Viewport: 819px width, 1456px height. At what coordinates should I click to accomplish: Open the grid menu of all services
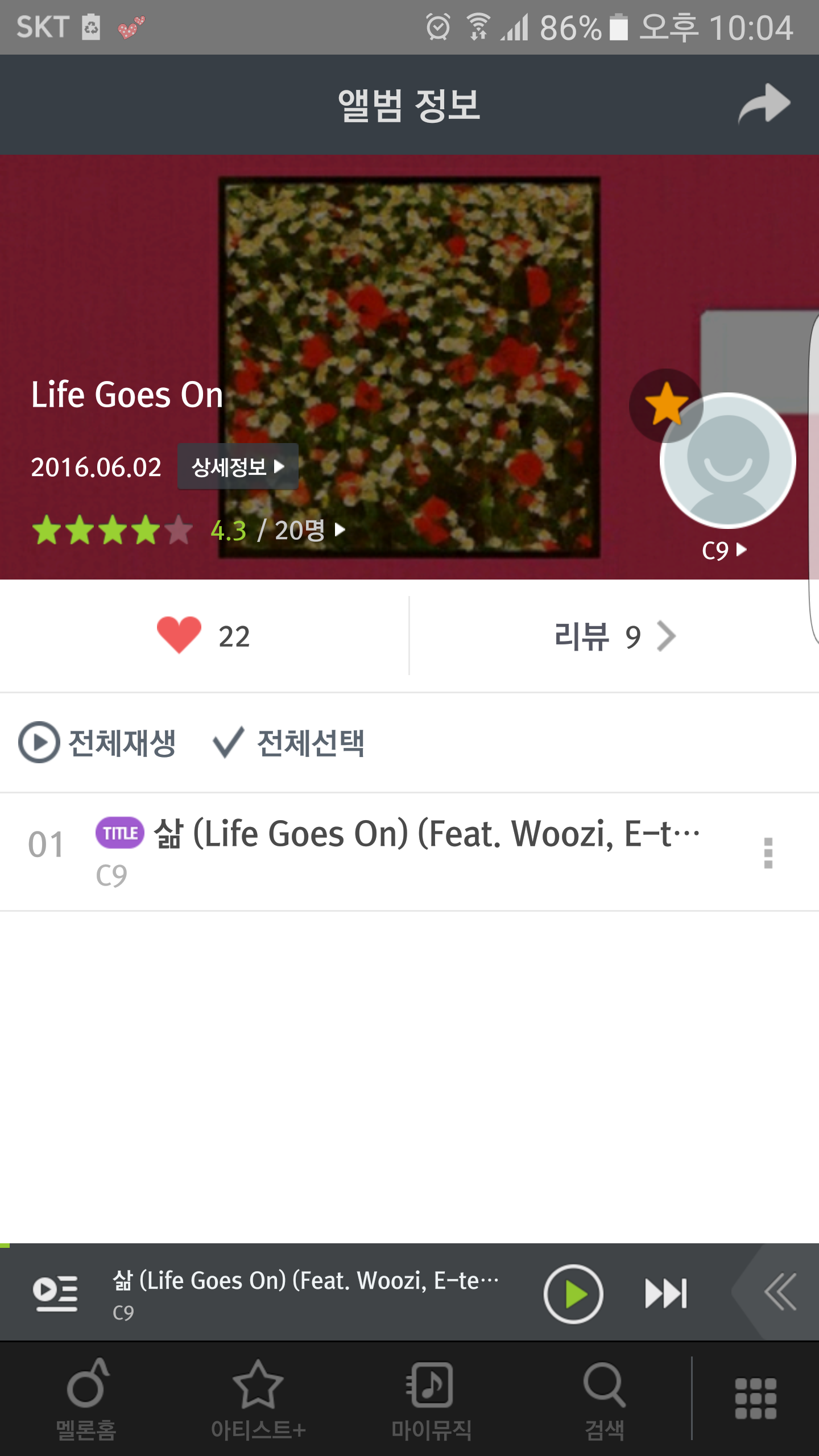click(x=755, y=1398)
